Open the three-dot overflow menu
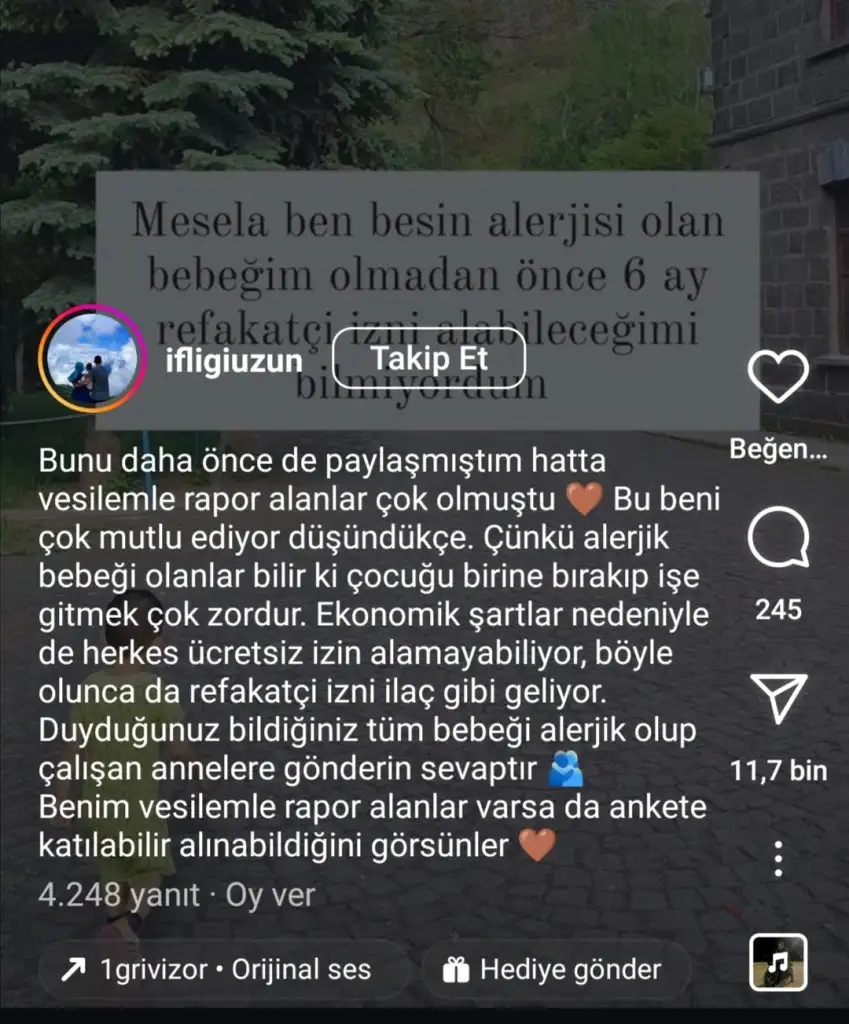This screenshot has width=849, height=1024. click(x=778, y=859)
